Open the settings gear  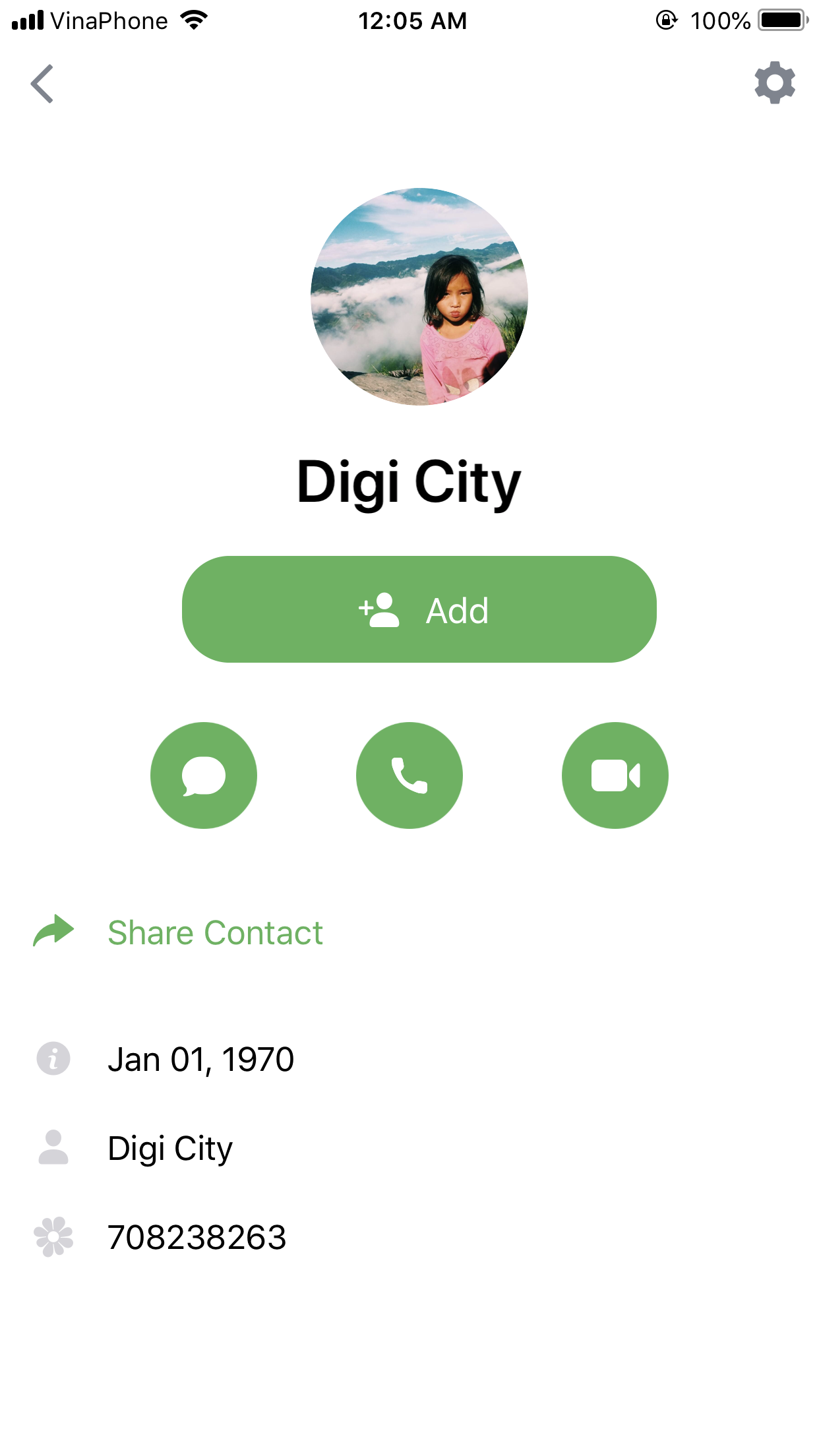[x=775, y=83]
